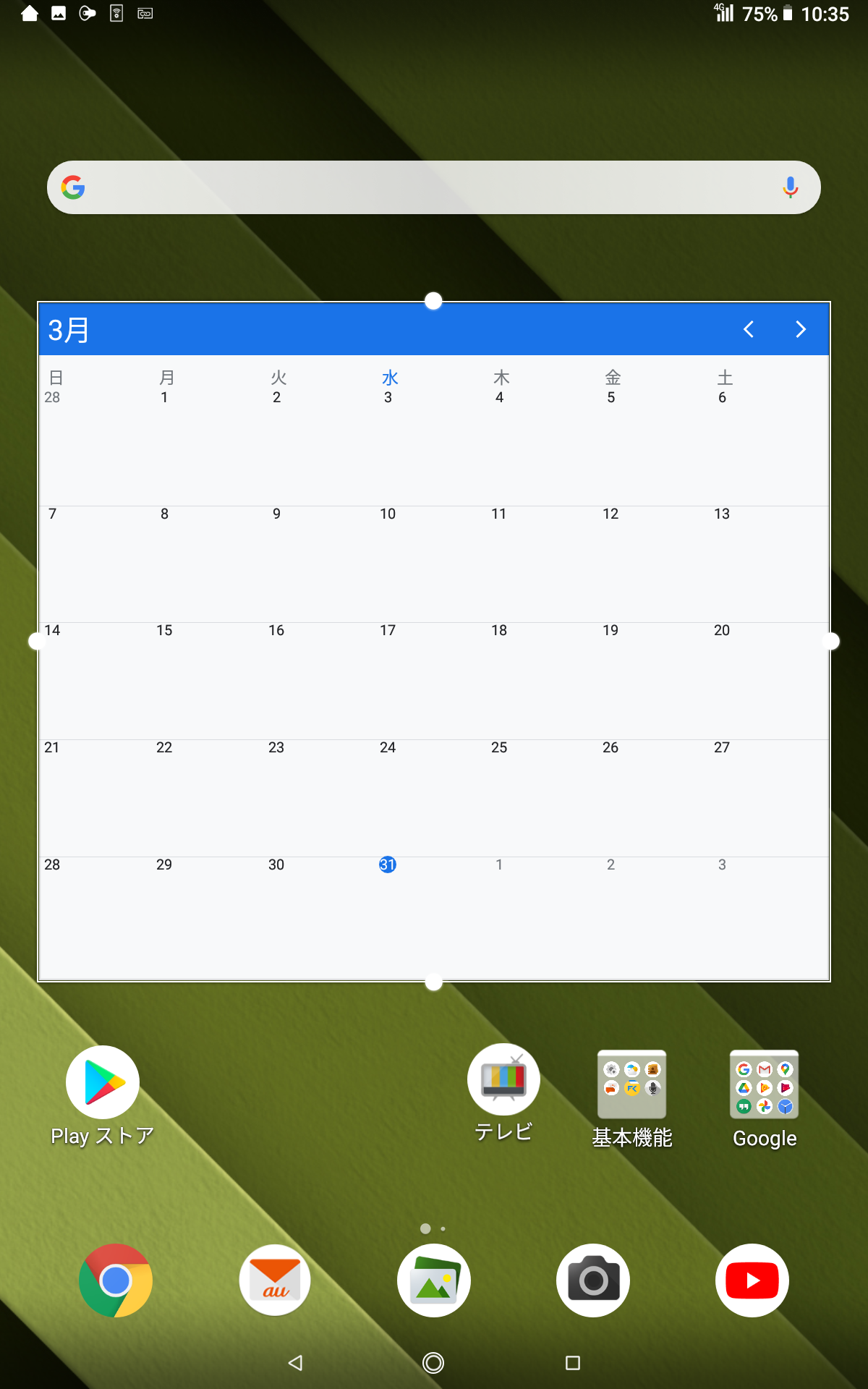Screen dimensions: 868x1389
Task: Open the gallery photos app
Action: pos(434,1280)
